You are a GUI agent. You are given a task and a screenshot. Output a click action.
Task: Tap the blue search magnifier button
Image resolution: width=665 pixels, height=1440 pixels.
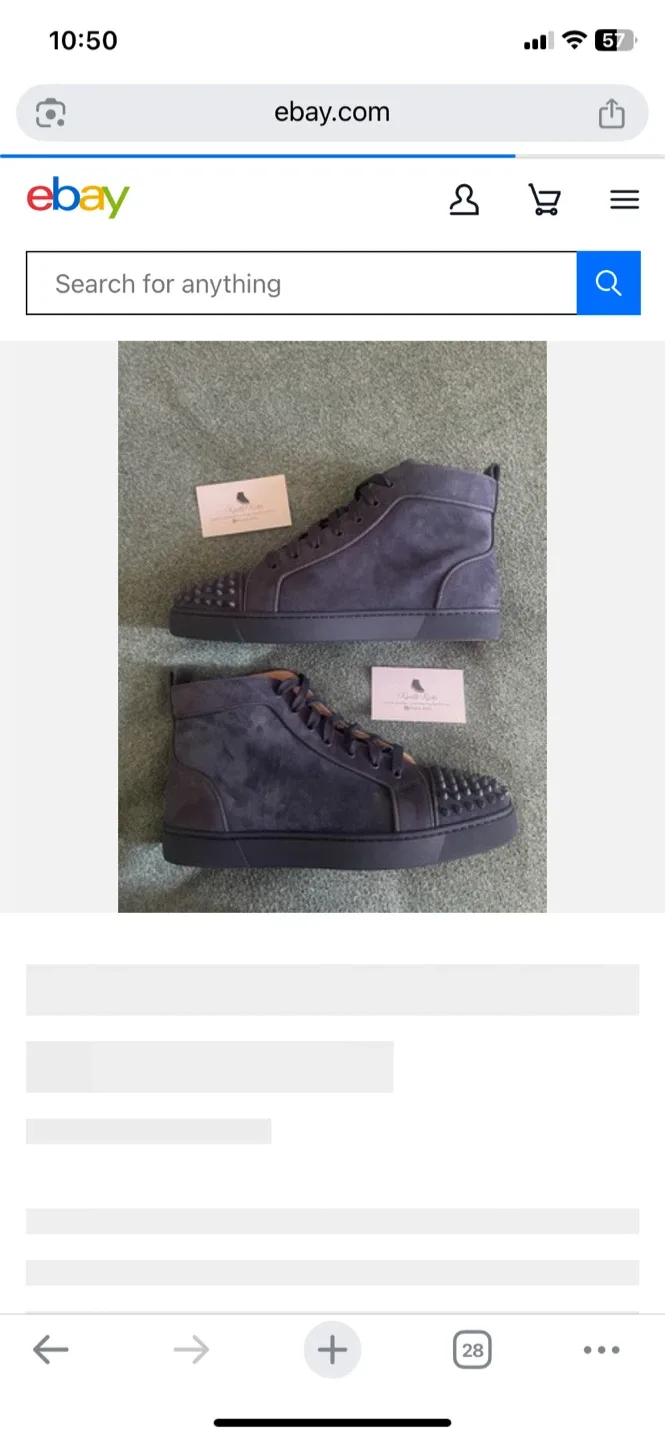click(x=608, y=284)
